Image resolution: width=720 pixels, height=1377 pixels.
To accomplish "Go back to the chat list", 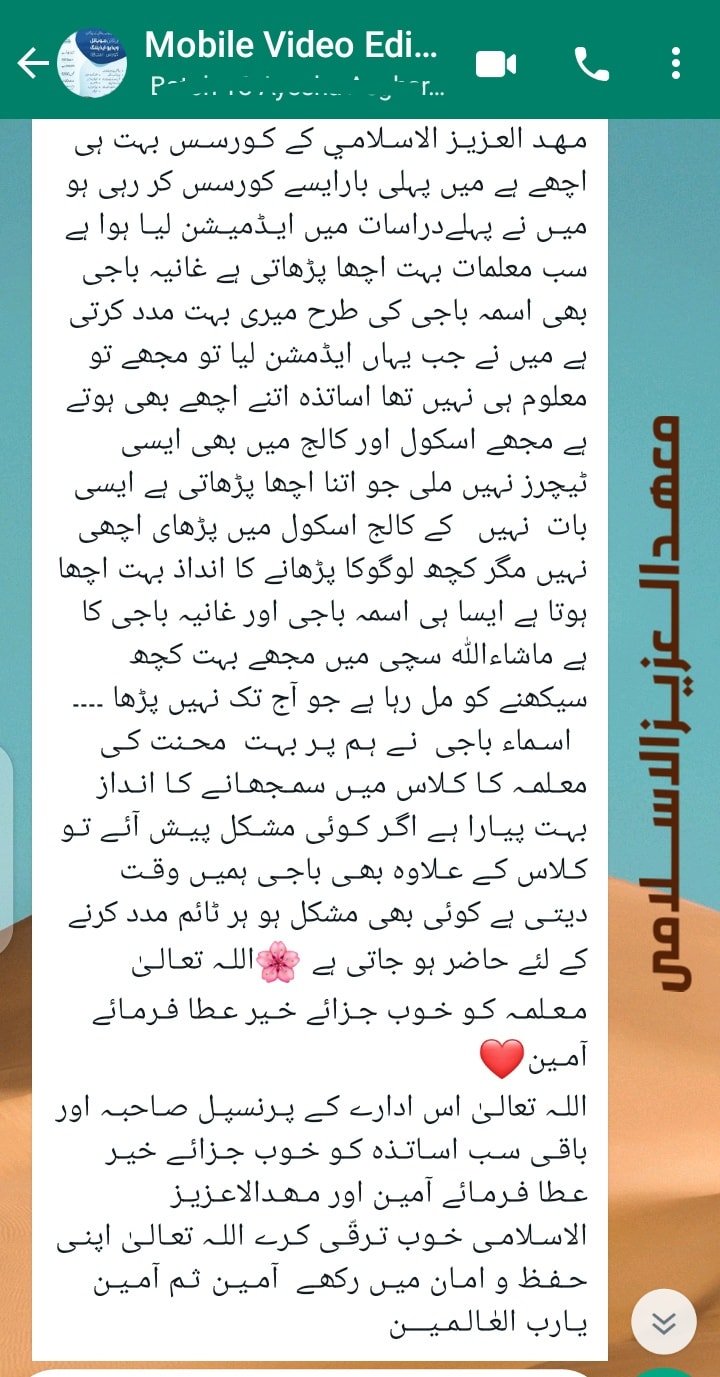I will coord(31,64).
